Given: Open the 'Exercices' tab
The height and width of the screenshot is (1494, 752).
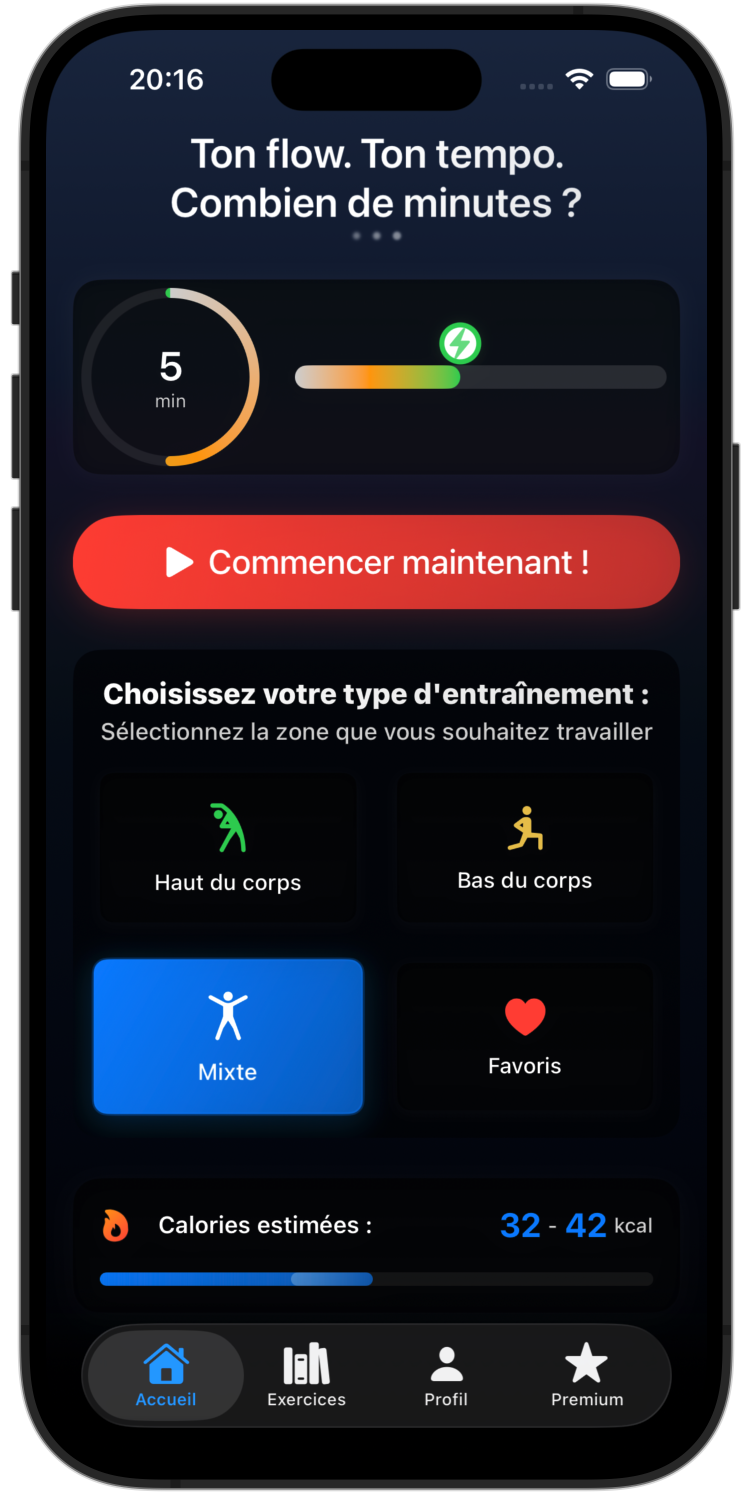Looking at the screenshot, I should (306, 1375).
